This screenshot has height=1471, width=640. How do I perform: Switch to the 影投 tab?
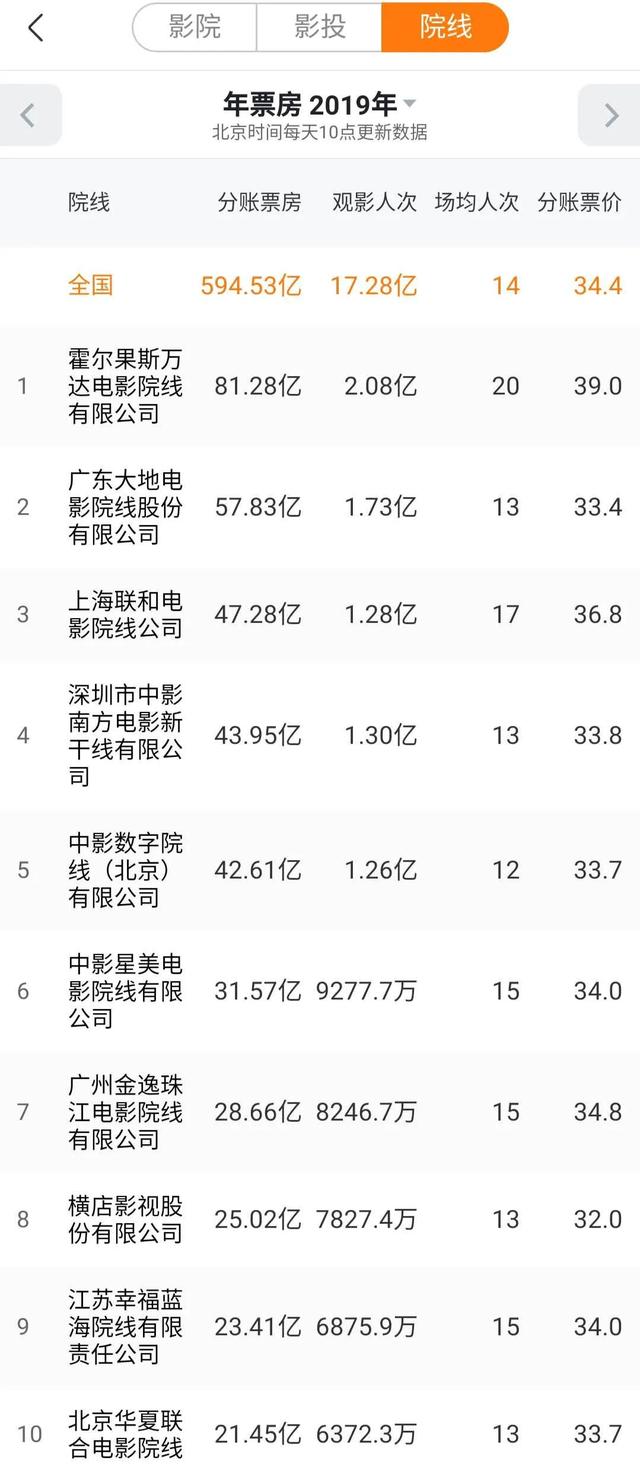coord(320,27)
